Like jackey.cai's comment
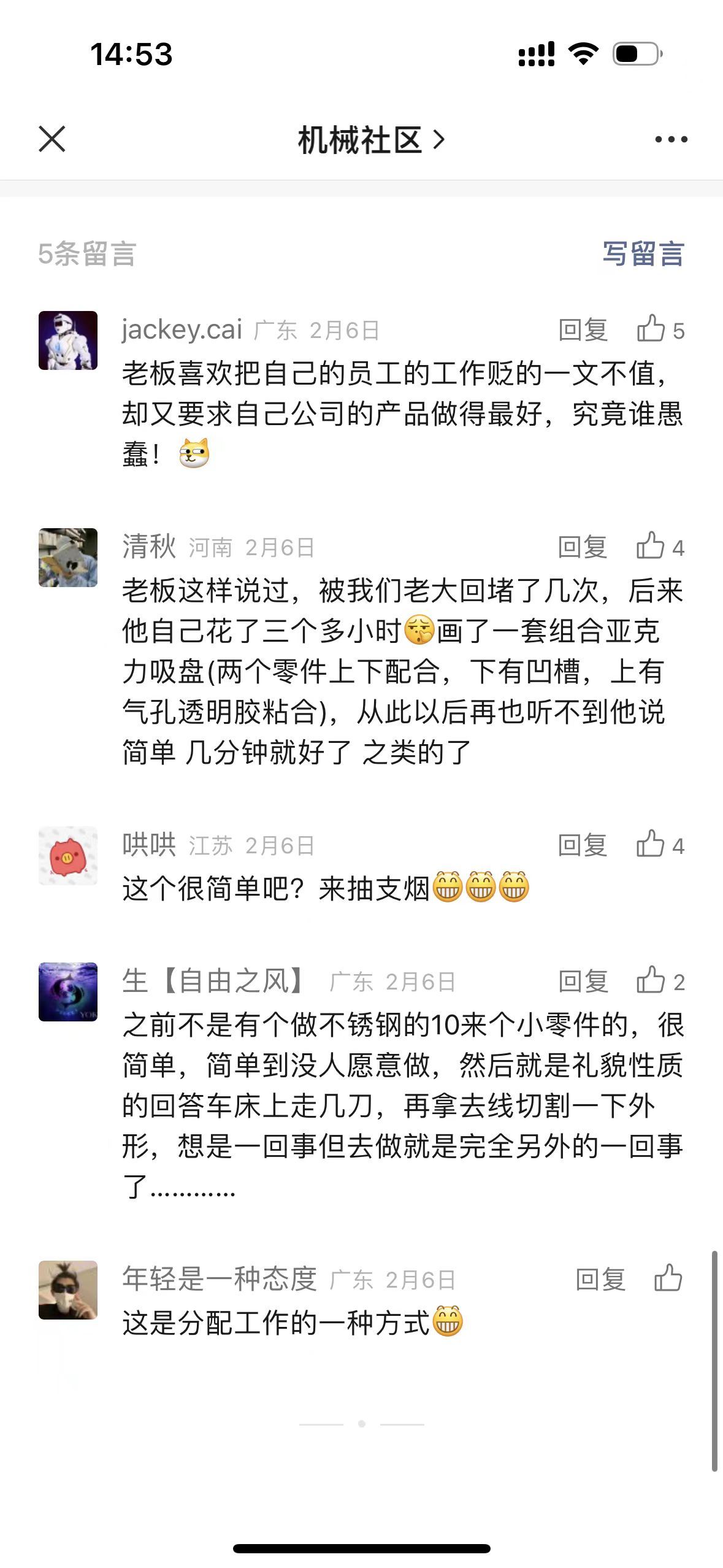The image size is (723, 1568). 652,329
